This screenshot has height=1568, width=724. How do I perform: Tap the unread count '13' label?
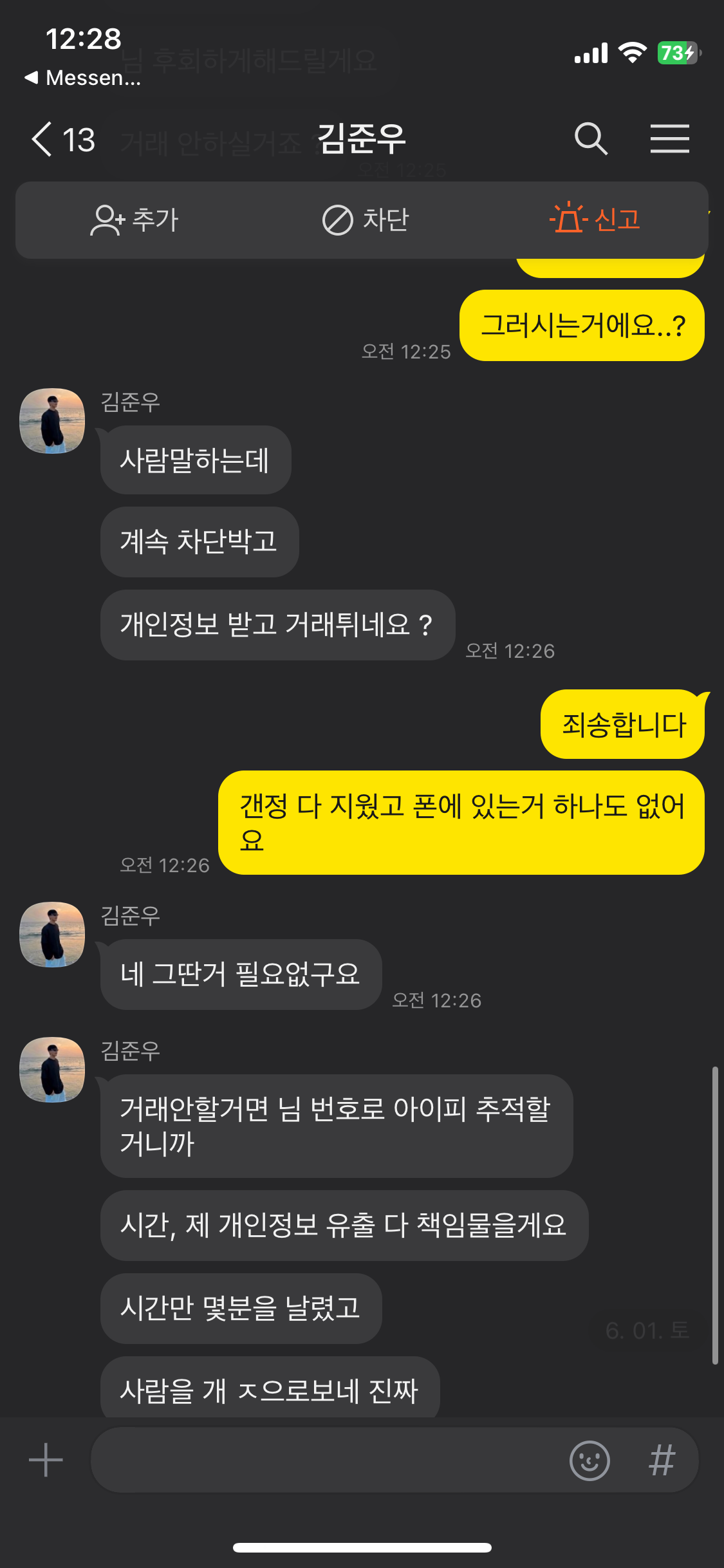pyautogui.click(x=79, y=138)
